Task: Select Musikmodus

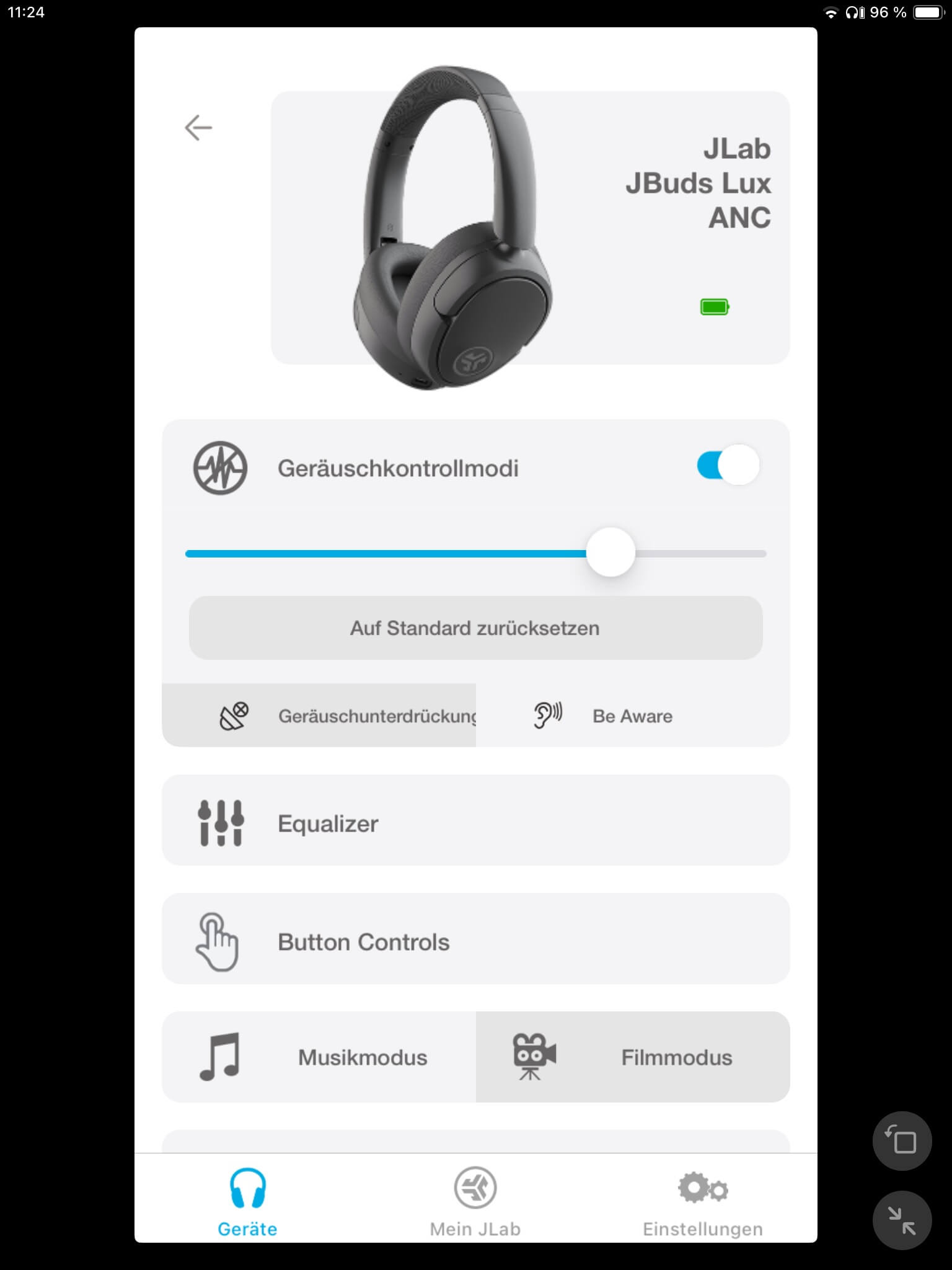Action: click(x=319, y=1057)
